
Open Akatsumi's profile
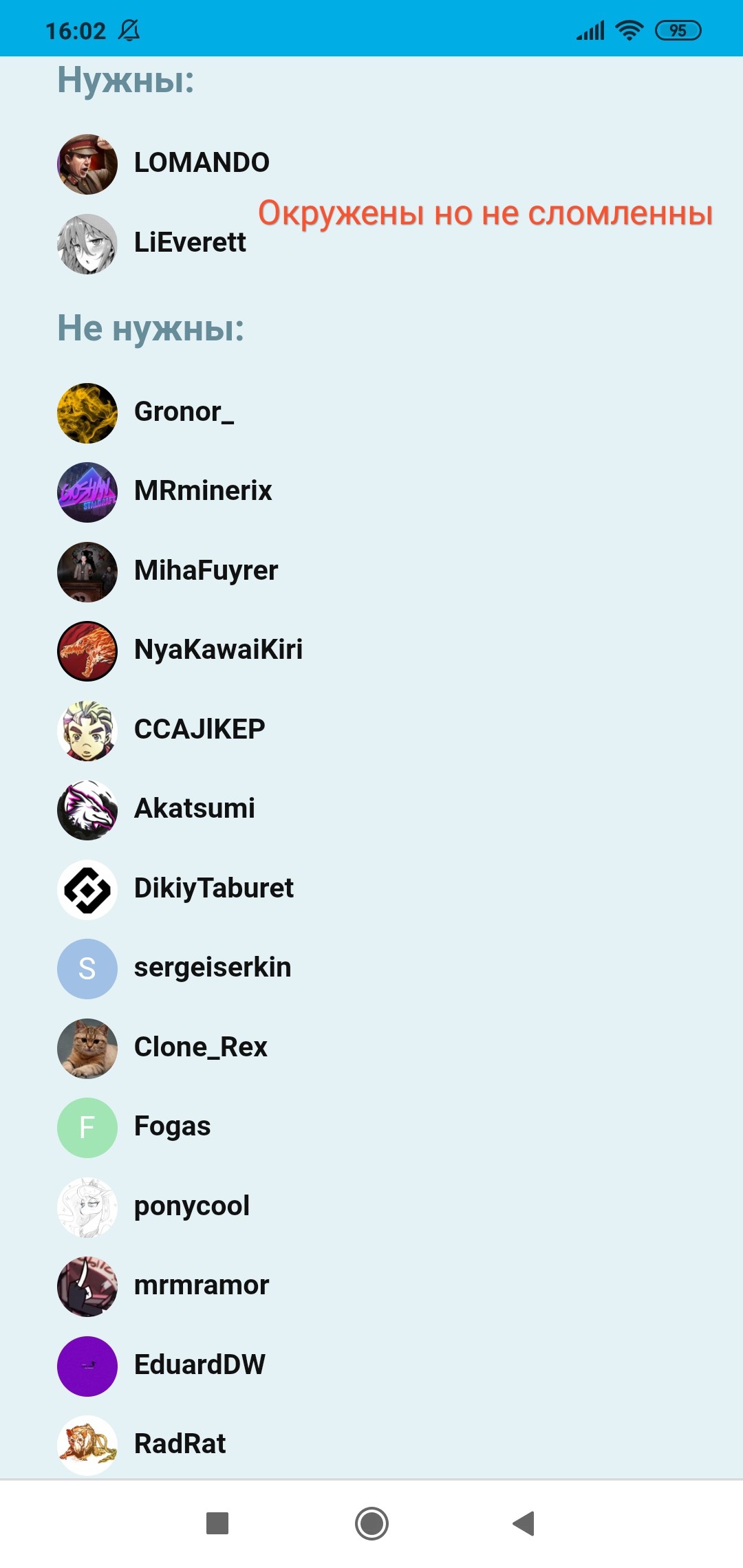tap(194, 809)
